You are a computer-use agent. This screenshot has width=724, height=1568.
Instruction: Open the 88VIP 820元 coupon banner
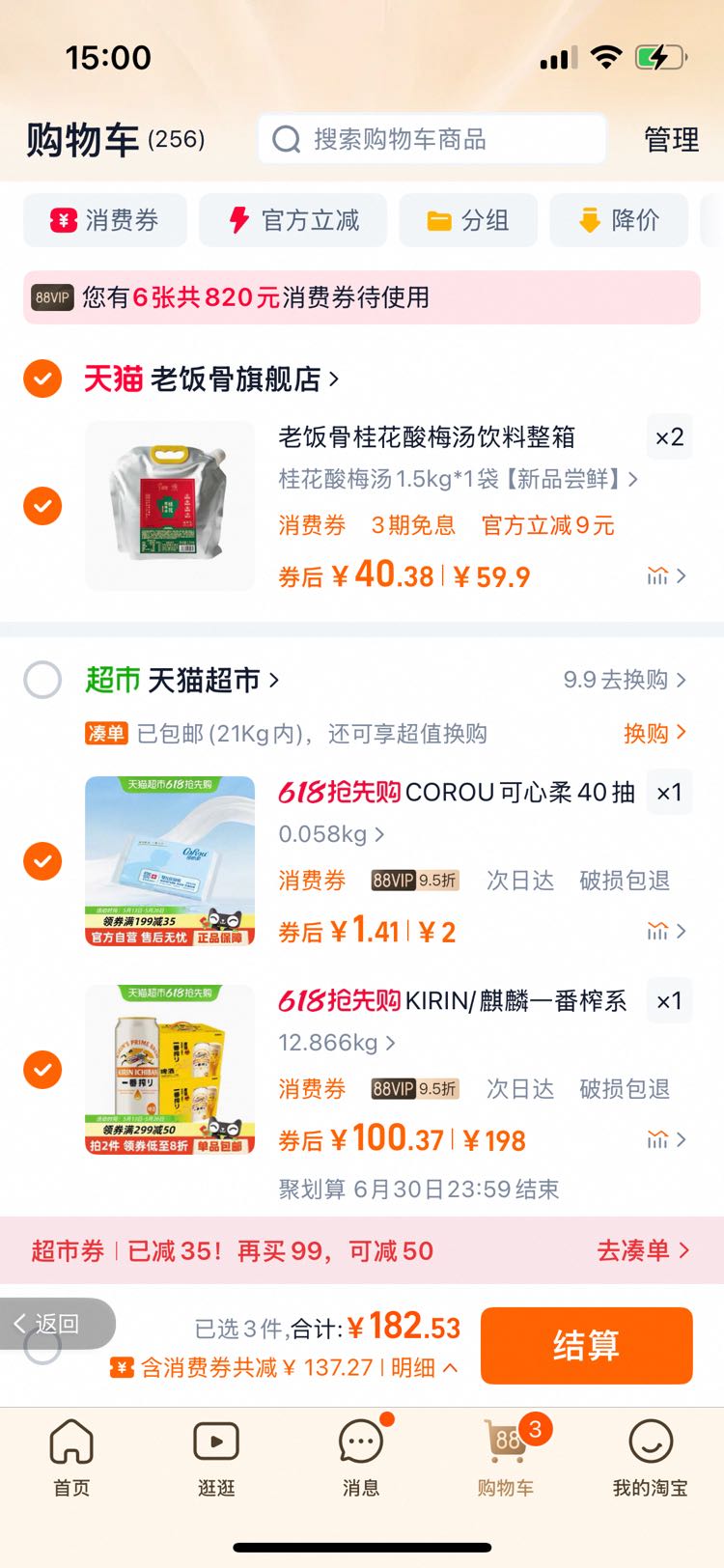(361, 297)
